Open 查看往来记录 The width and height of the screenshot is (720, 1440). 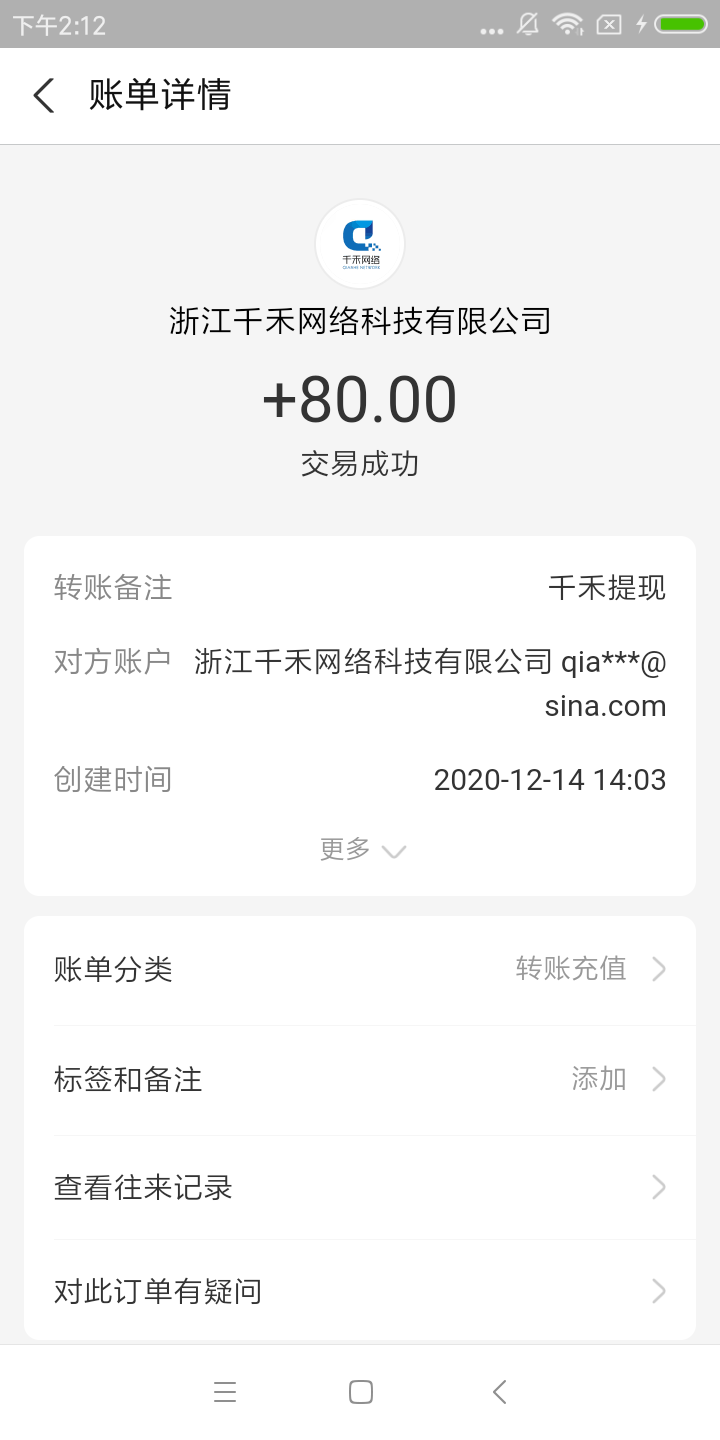[360, 1188]
